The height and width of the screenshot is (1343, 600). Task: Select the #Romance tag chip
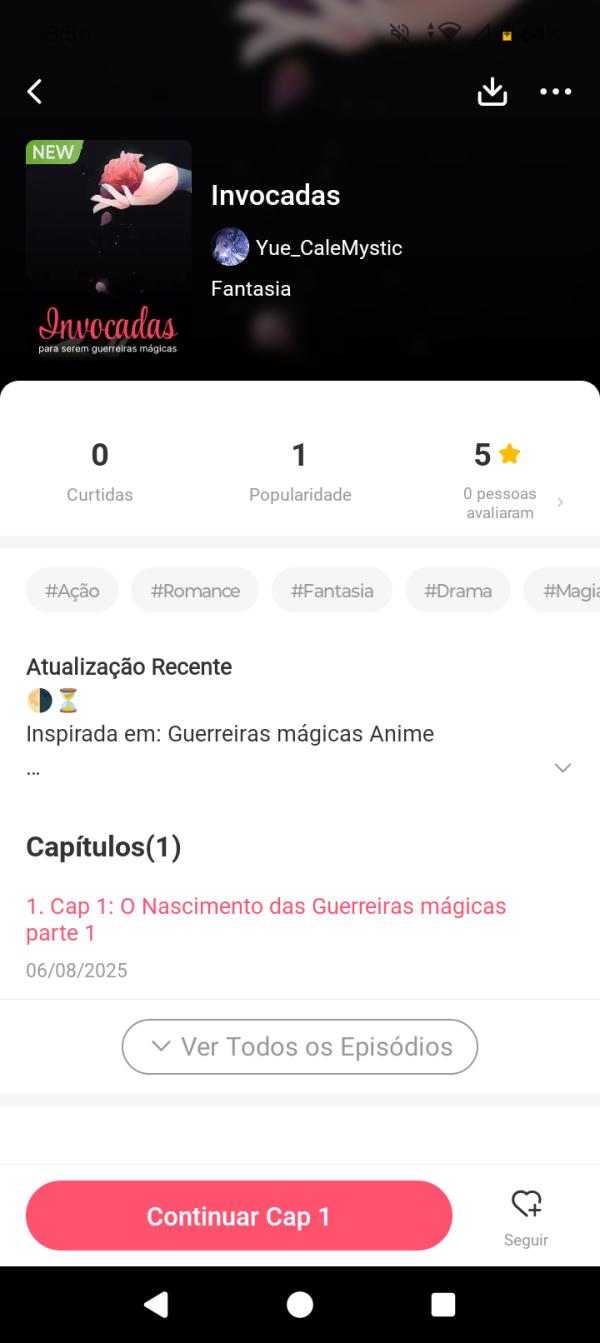tap(195, 591)
